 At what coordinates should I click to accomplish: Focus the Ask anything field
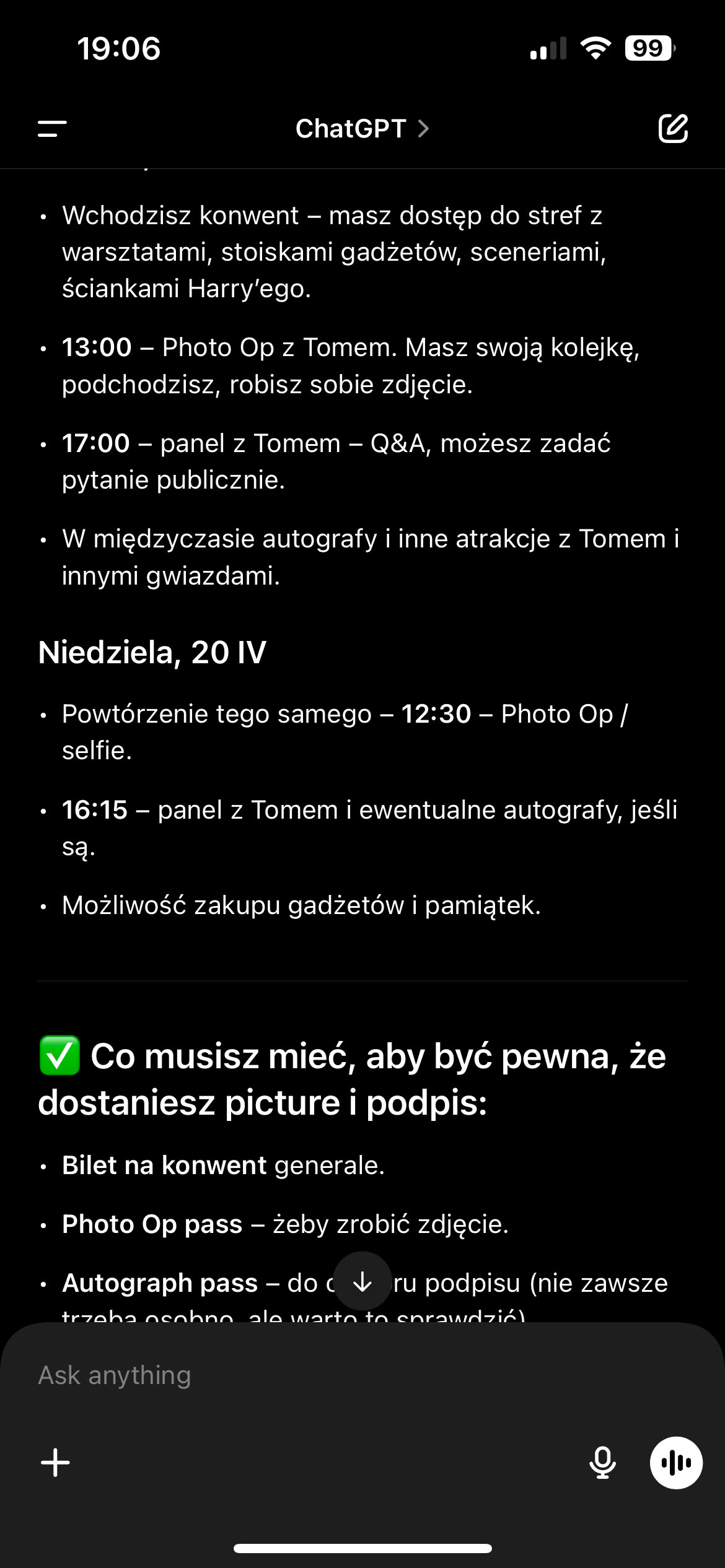pyautogui.click(x=310, y=1375)
